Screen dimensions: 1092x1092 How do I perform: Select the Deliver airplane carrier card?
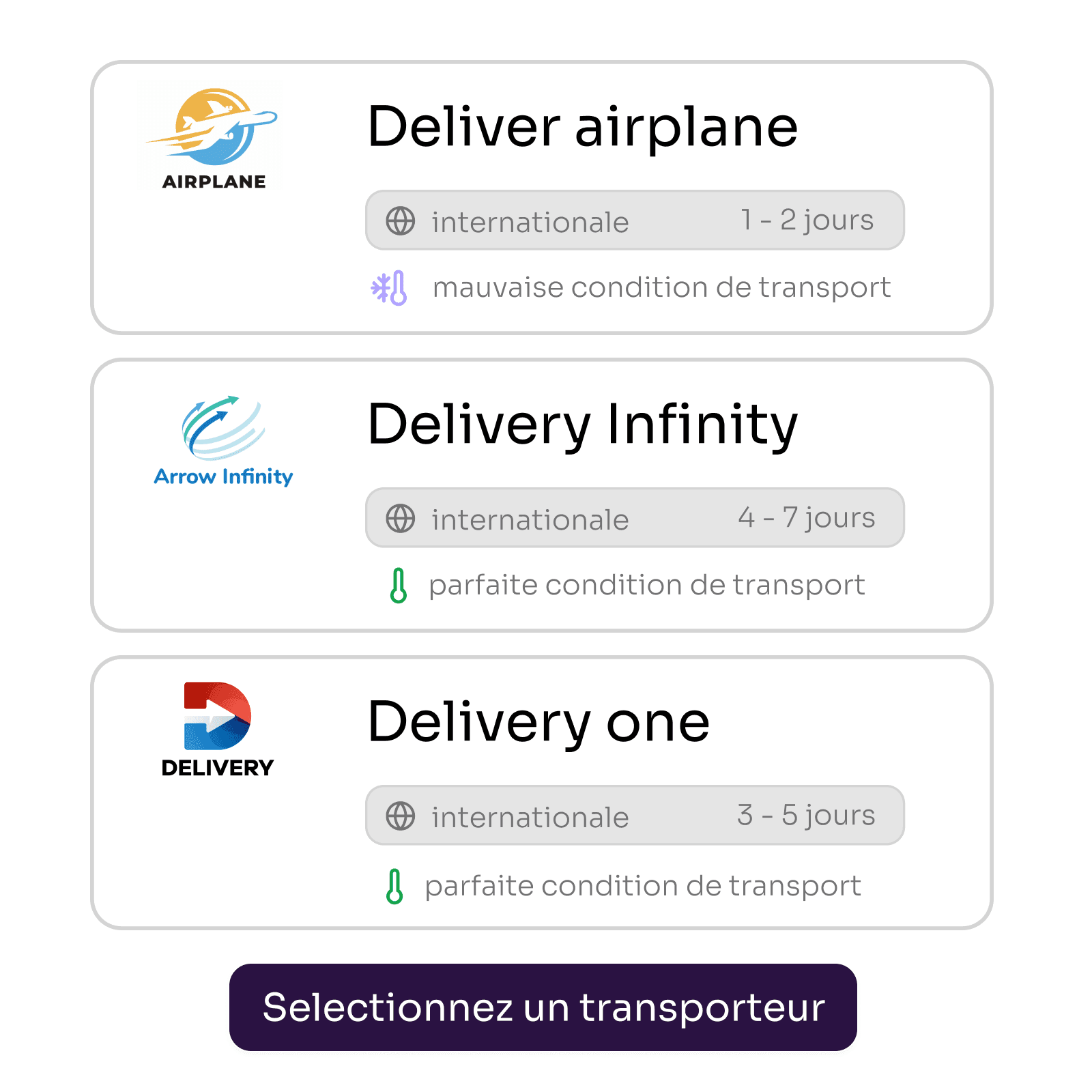541,198
